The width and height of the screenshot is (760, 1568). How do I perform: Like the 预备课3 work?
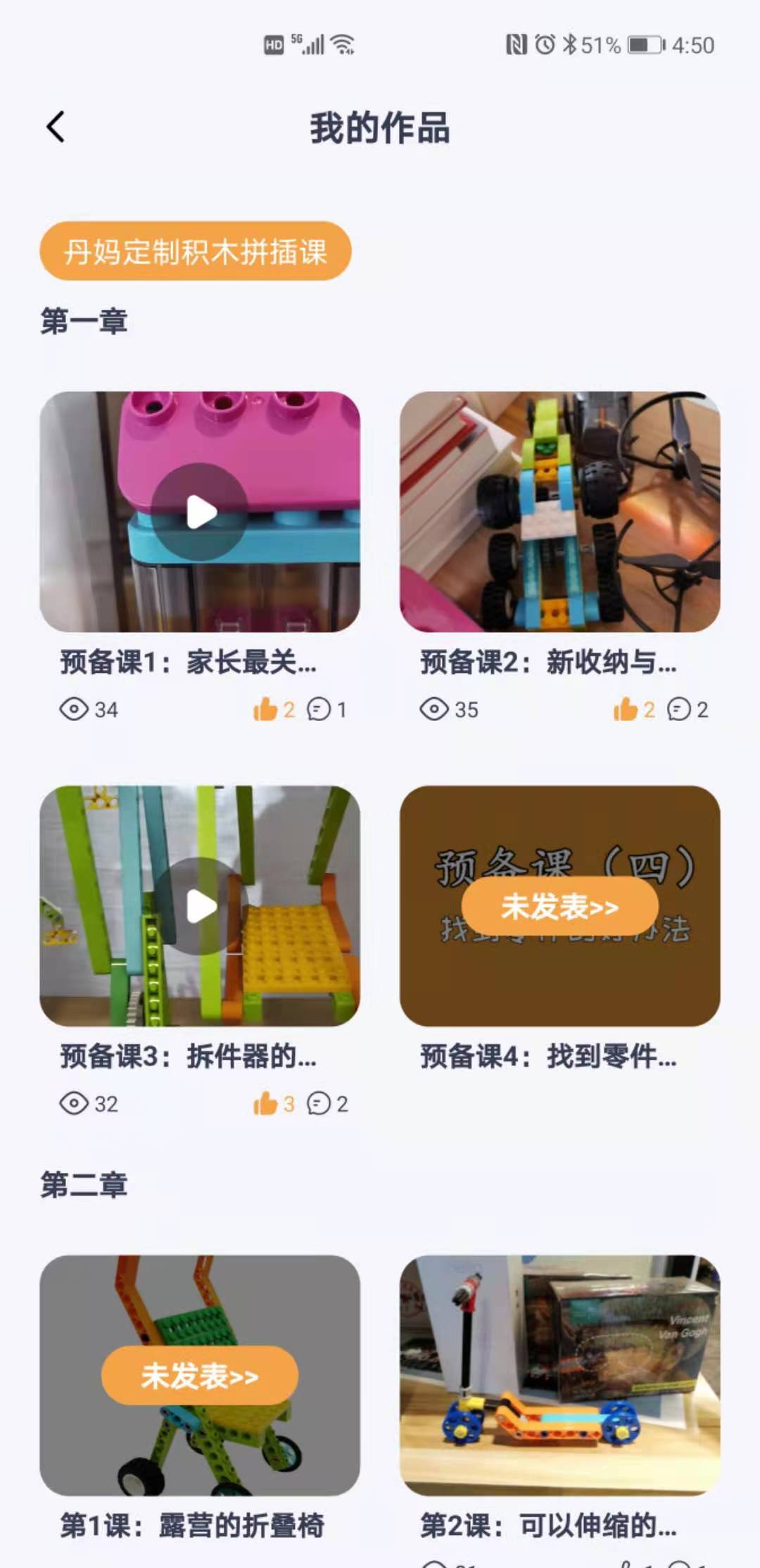(x=266, y=1103)
